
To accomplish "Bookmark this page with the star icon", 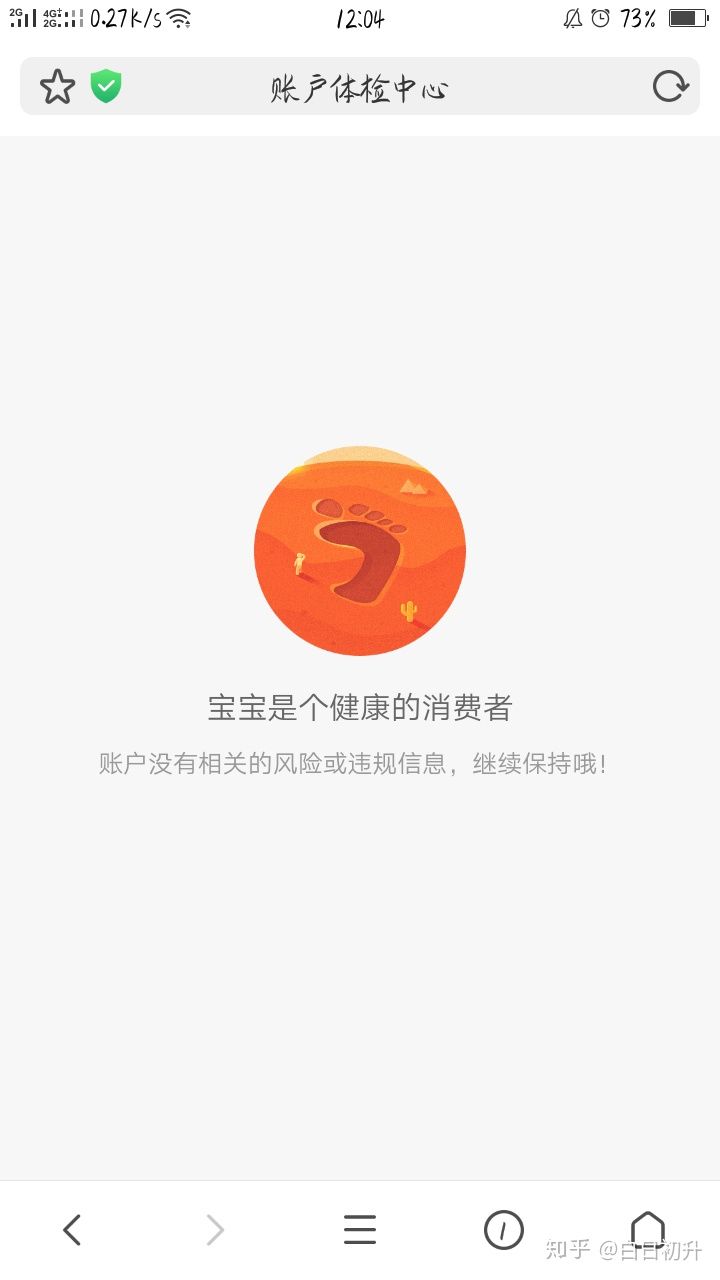I will coord(57,87).
